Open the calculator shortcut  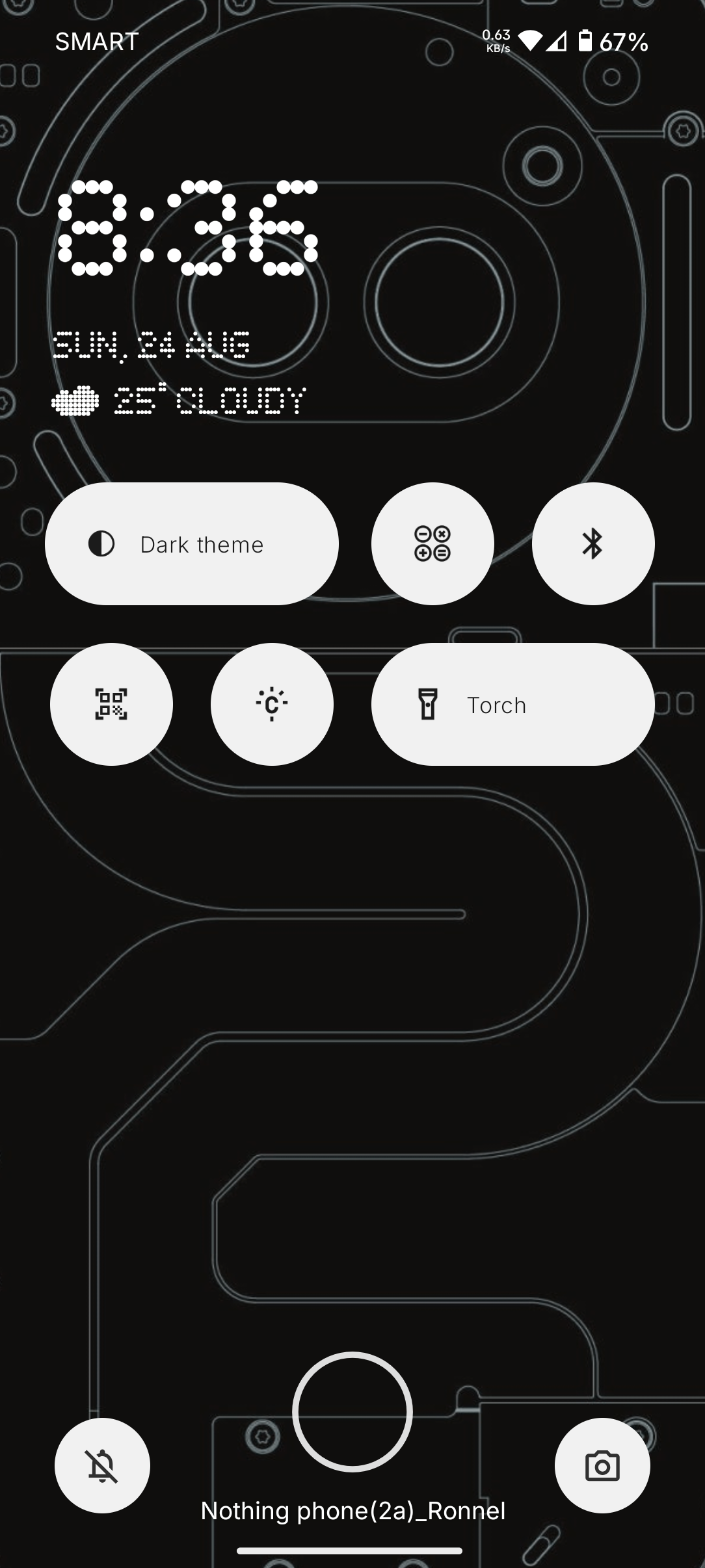[x=432, y=544]
